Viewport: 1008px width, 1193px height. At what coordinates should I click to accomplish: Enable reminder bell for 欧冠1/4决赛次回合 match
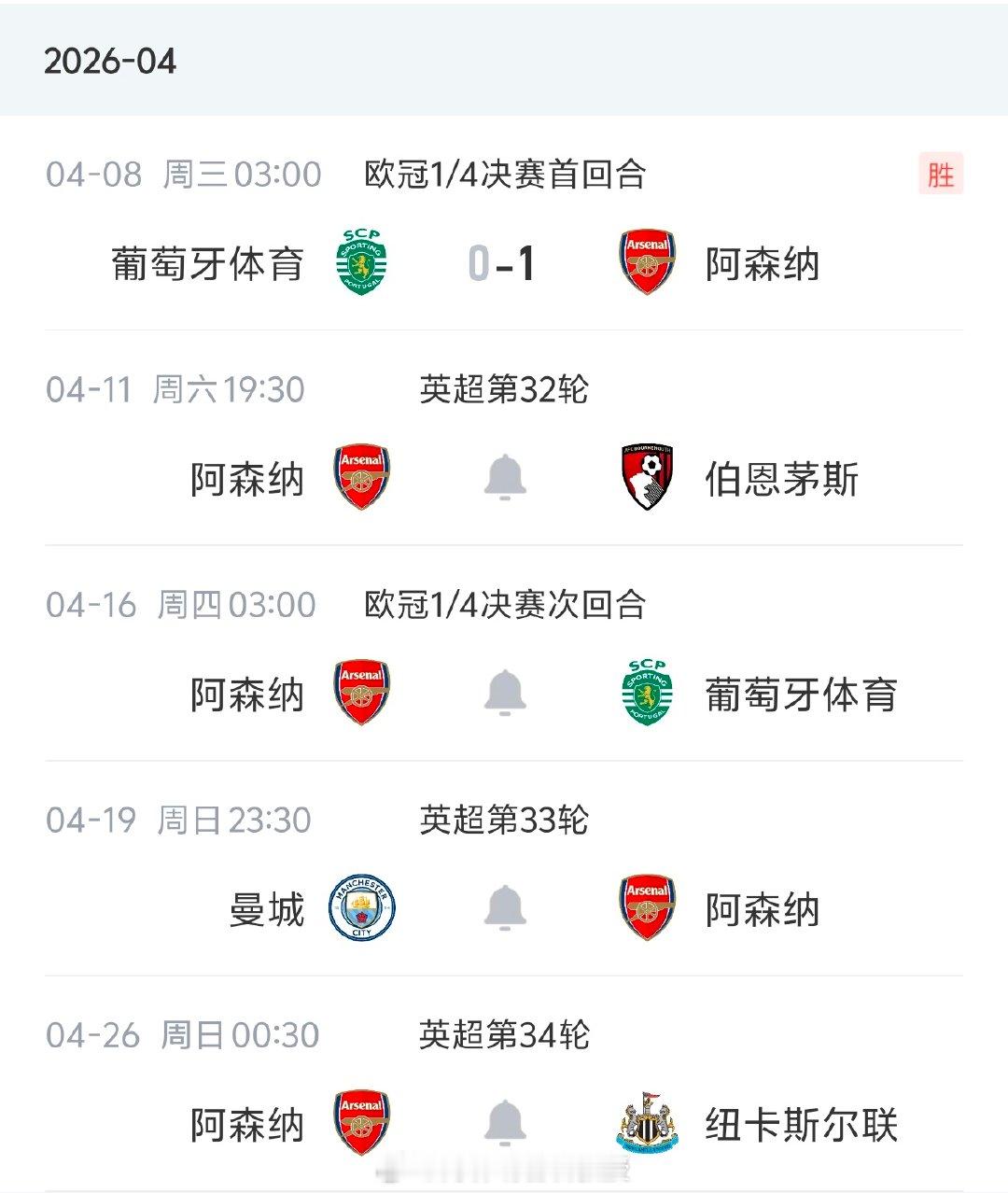pos(505,694)
